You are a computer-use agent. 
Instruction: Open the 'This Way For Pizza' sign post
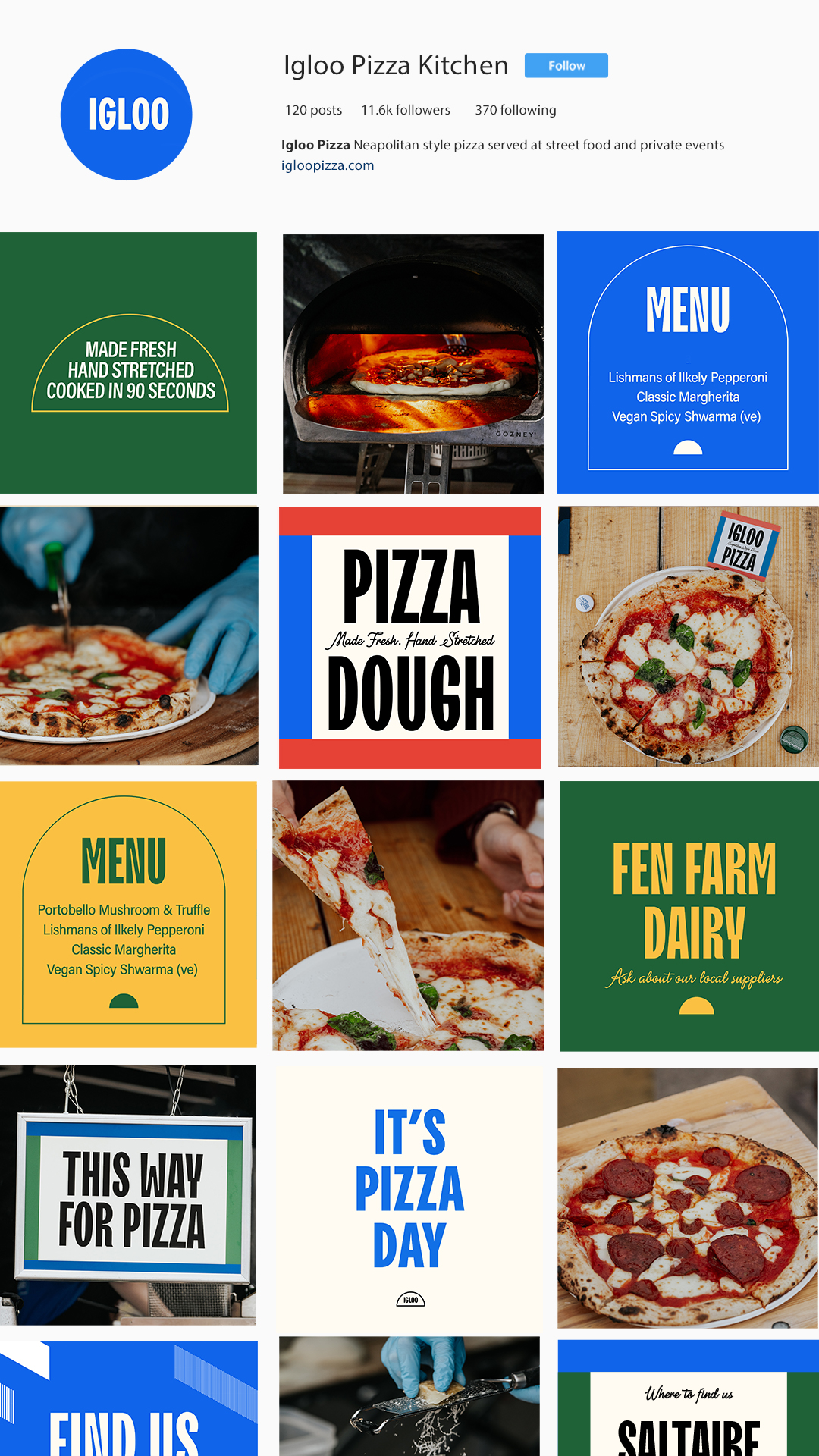coord(128,1194)
